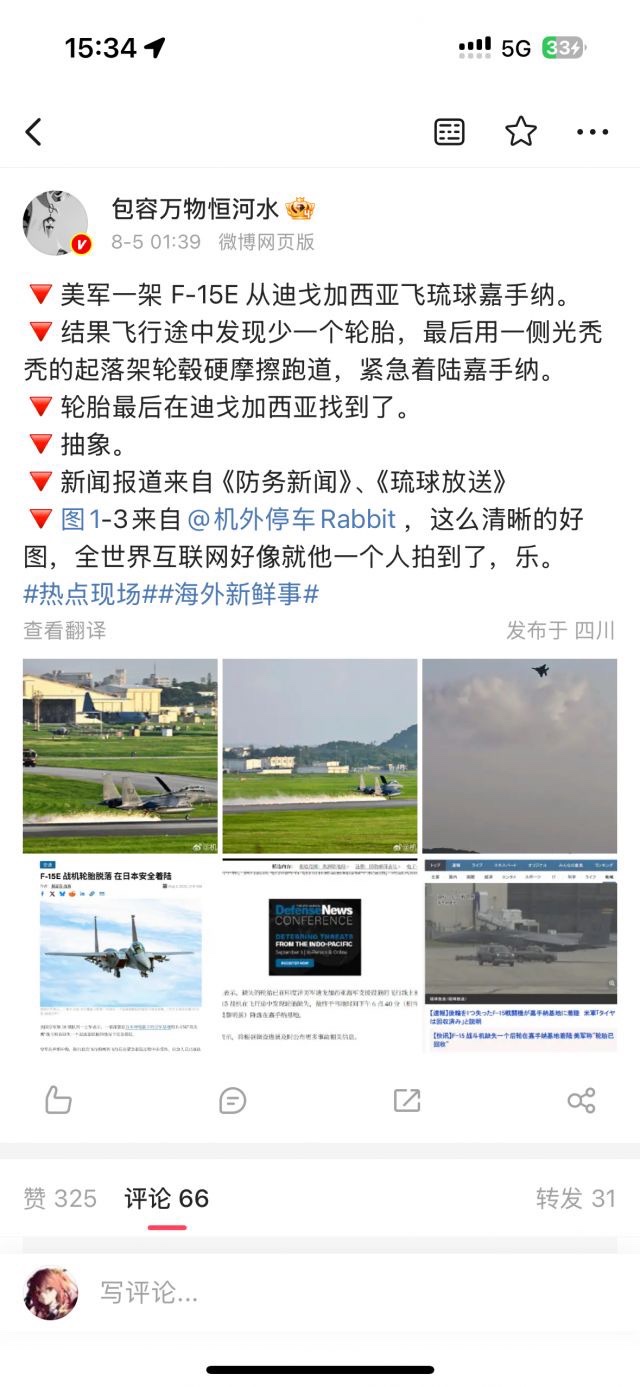The height and width of the screenshot is (1387, 640).
Task: Switch to the 转发 31 tab
Action: tap(575, 1198)
